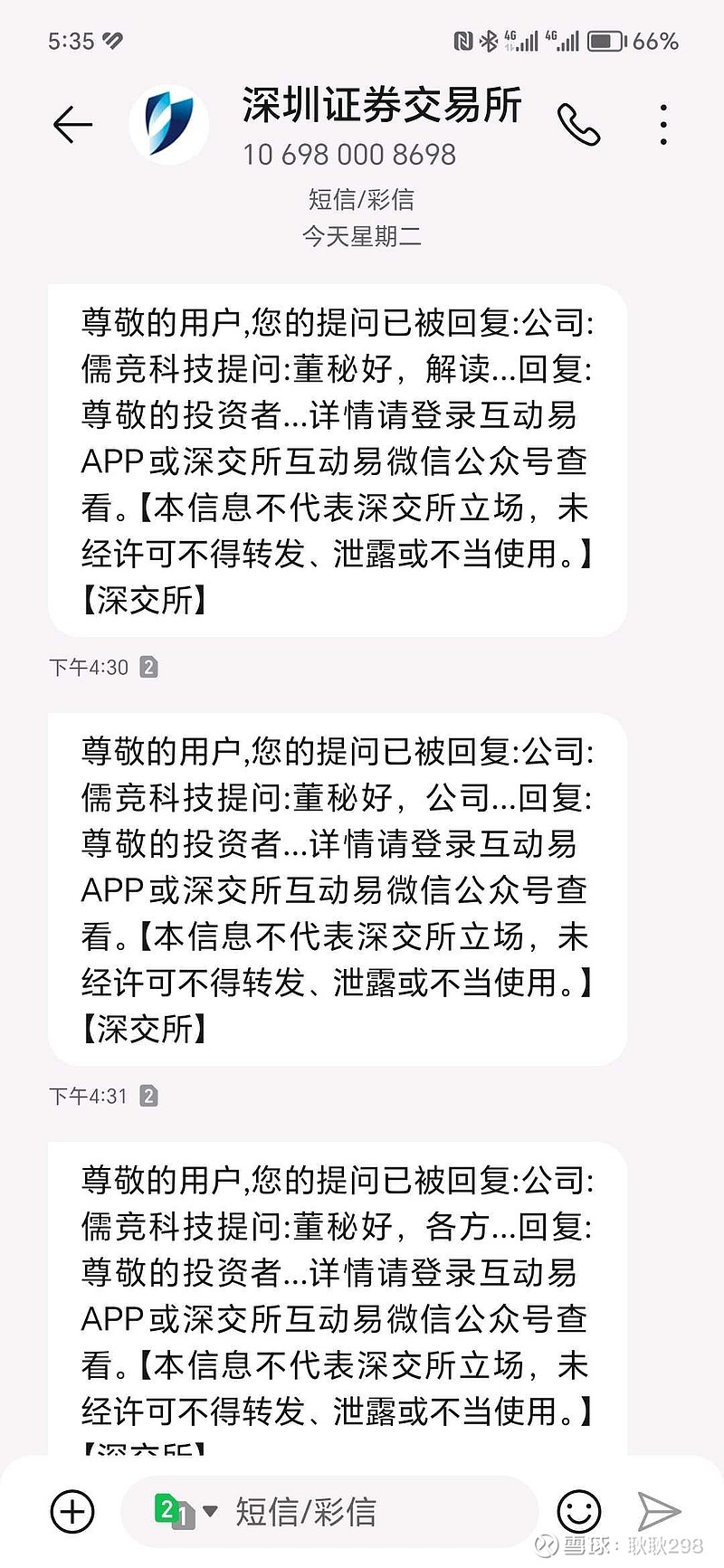Select the first message bubble from 深交所

coord(338,457)
